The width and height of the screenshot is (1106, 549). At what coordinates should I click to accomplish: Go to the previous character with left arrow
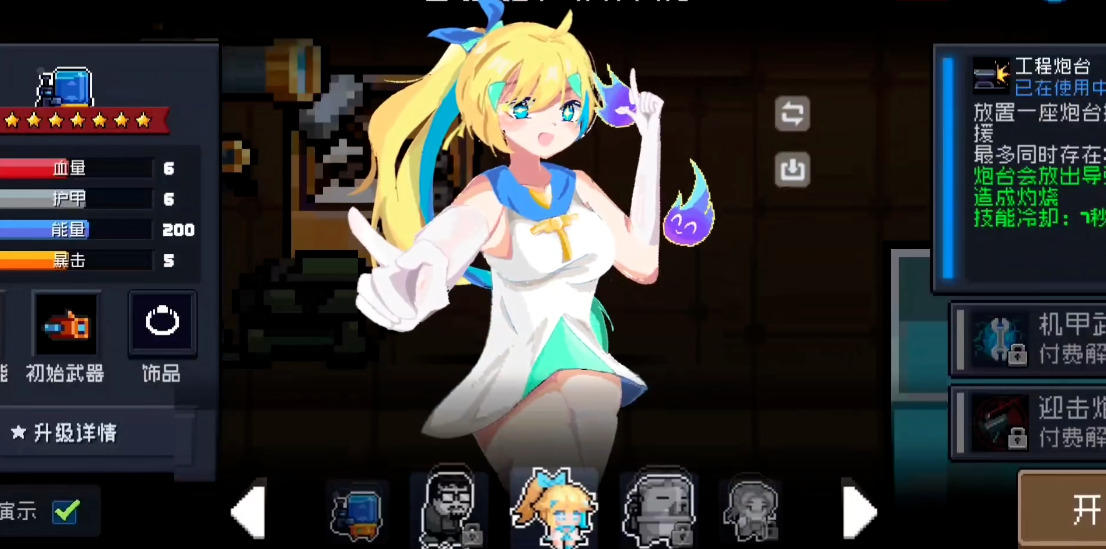click(x=248, y=512)
